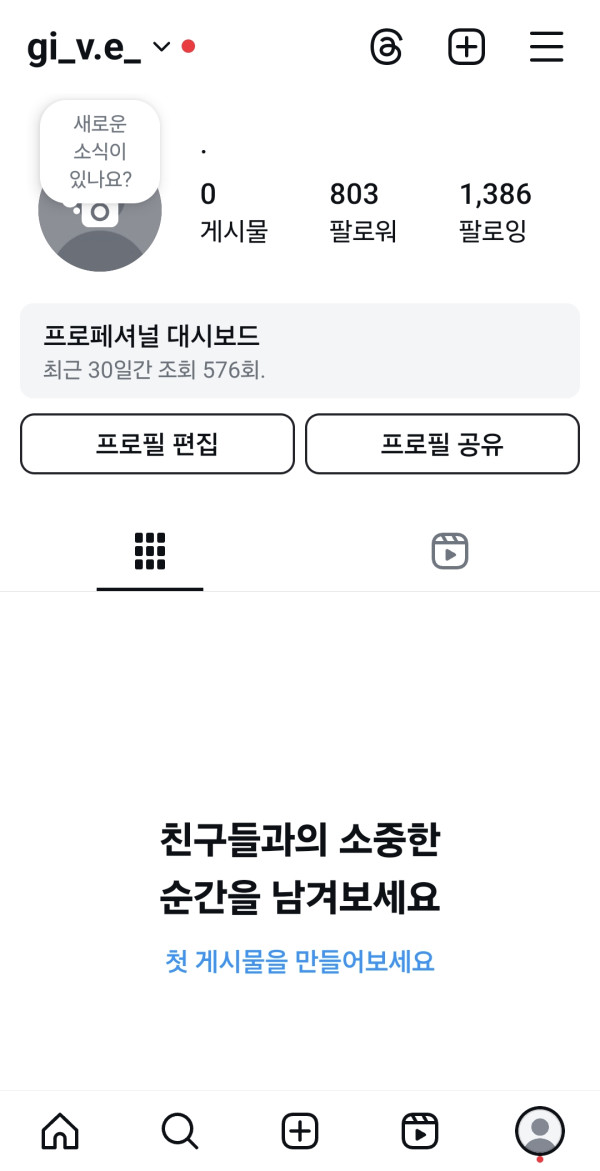The height and width of the screenshot is (1171, 600).
Task: Open Reels from bottom navigation
Action: coord(420,1131)
